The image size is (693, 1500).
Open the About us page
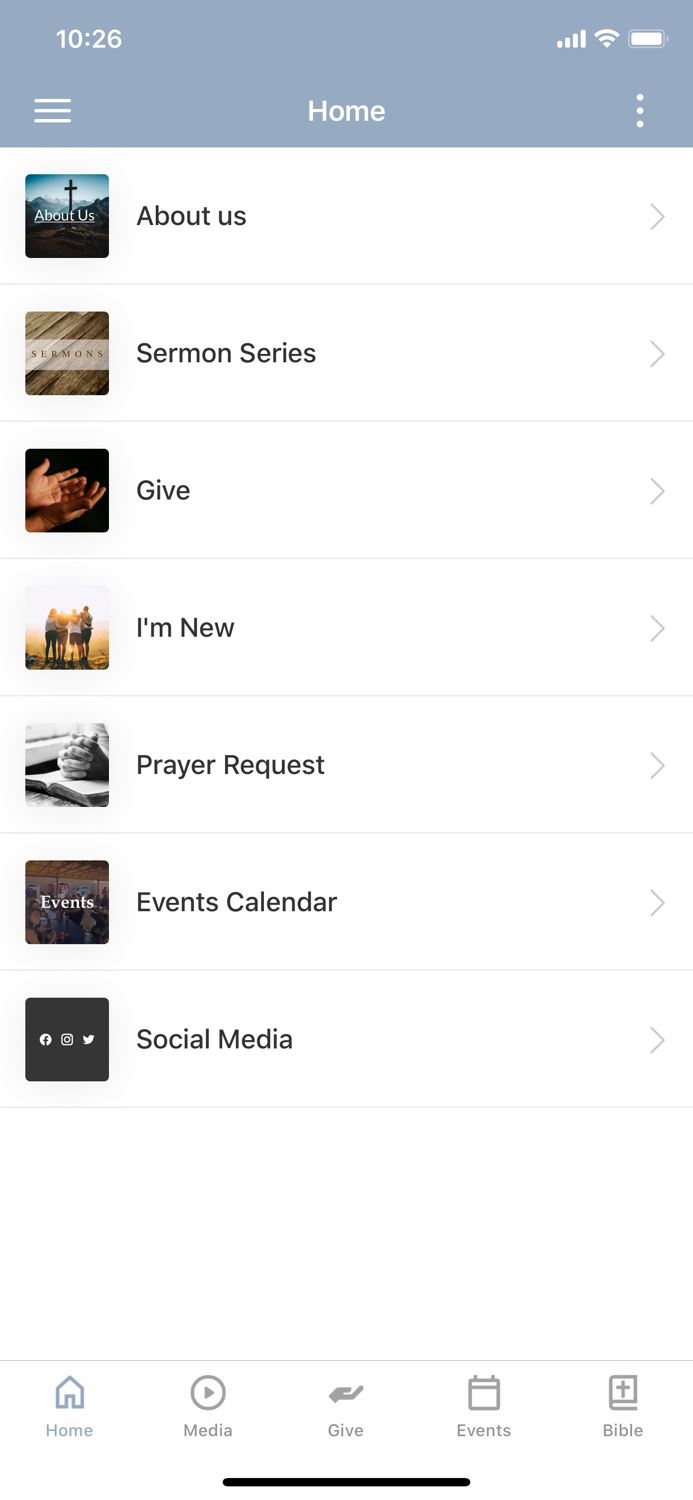(x=346, y=216)
